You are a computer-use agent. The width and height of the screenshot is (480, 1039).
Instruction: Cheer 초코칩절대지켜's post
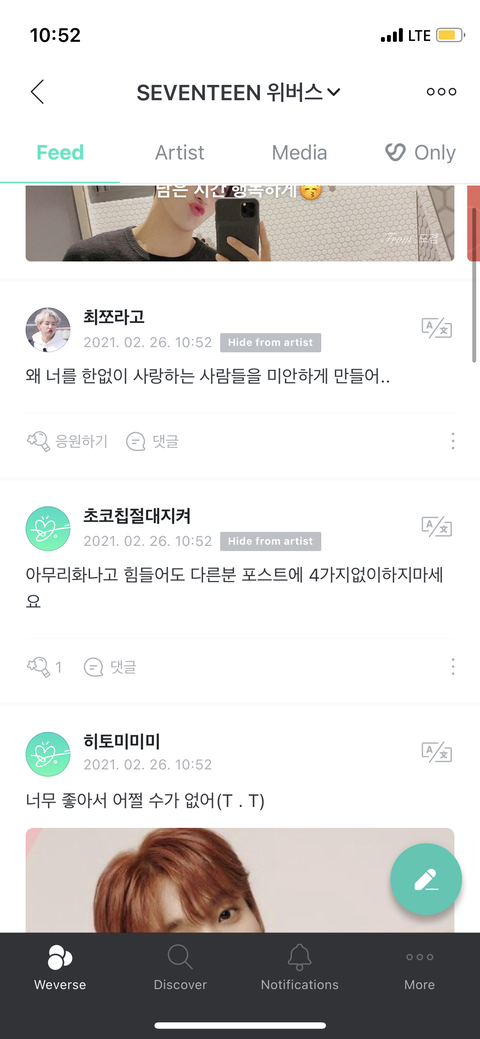44,667
